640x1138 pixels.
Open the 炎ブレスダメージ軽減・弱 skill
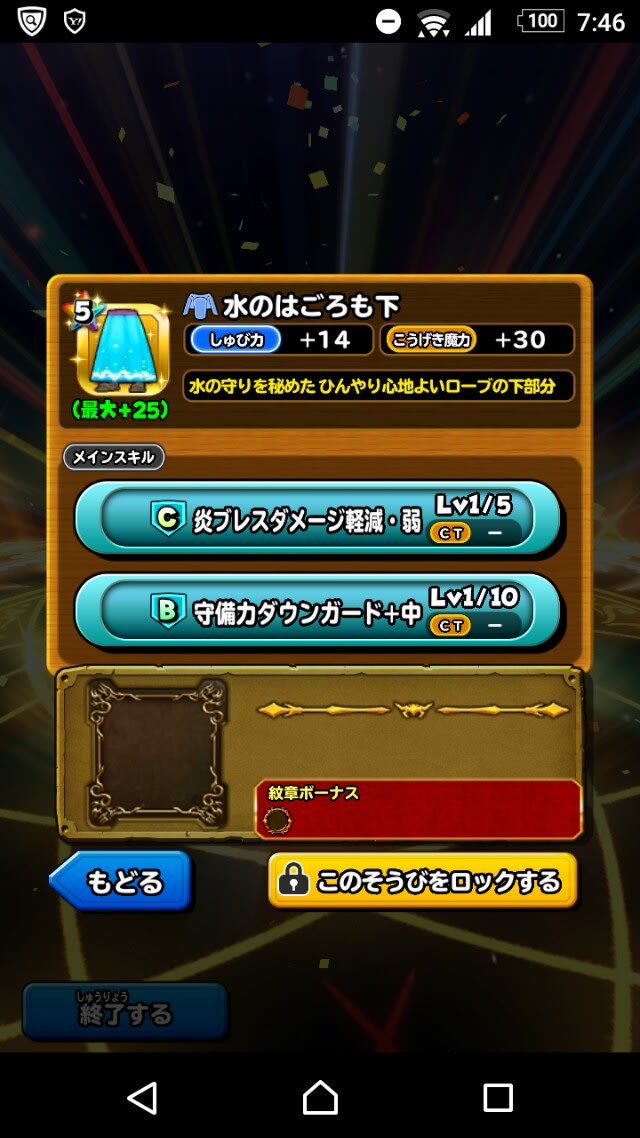point(316,519)
